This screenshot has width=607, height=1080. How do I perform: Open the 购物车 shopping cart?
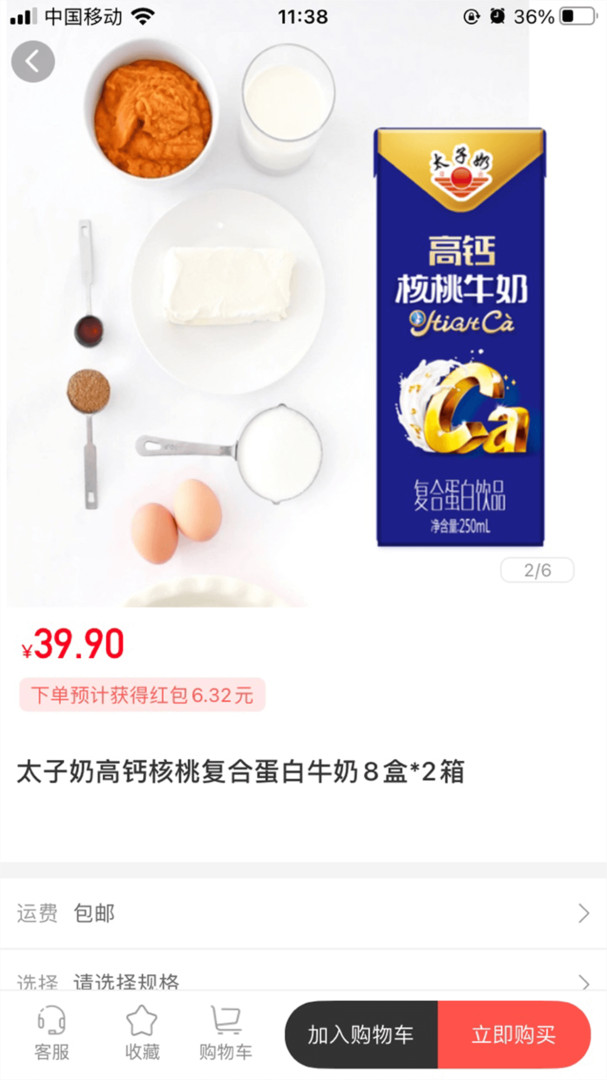(x=225, y=1034)
